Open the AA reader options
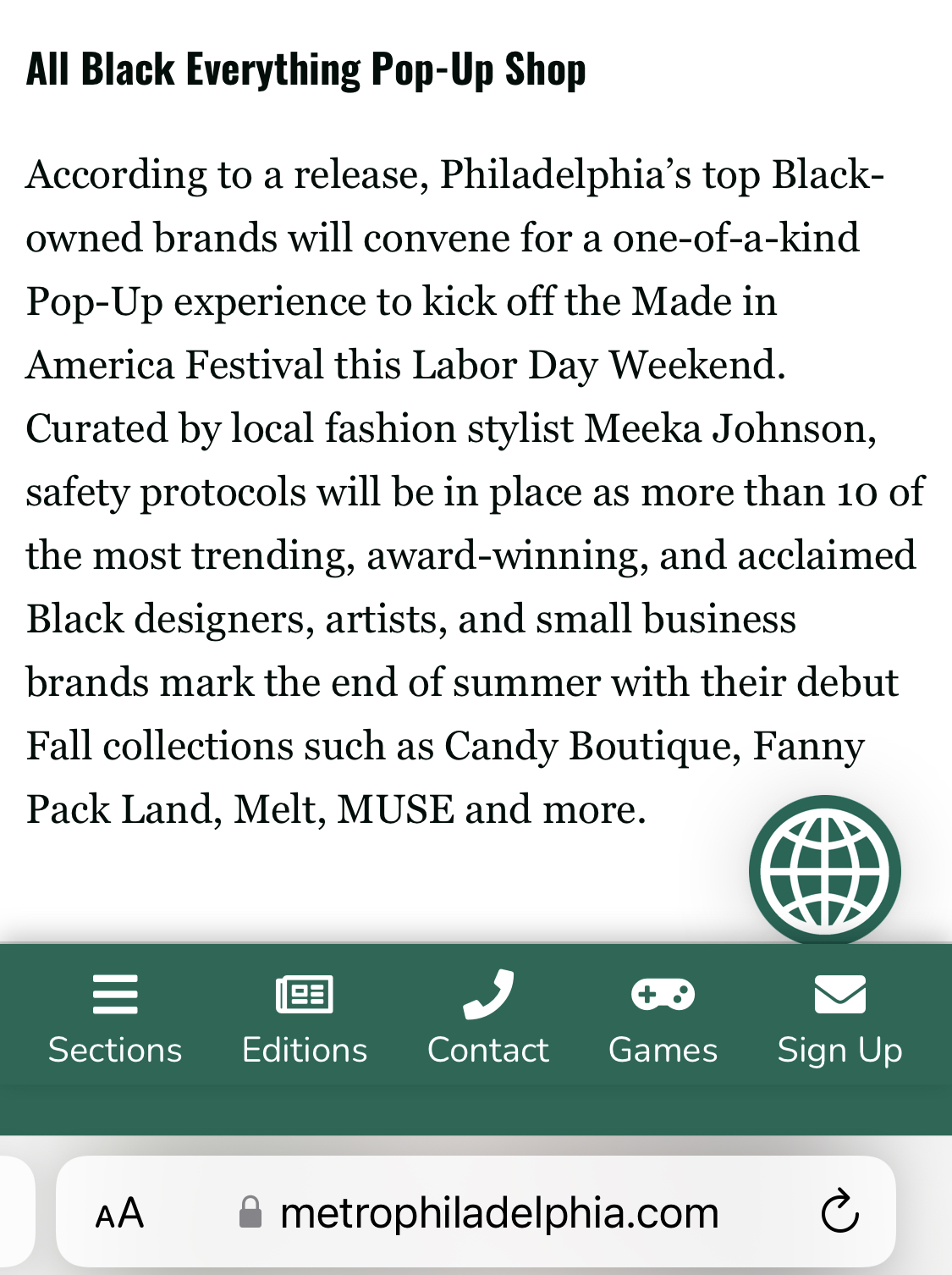Image resolution: width=952 pixels, height=1275 pixels. tap(119, 1213)
